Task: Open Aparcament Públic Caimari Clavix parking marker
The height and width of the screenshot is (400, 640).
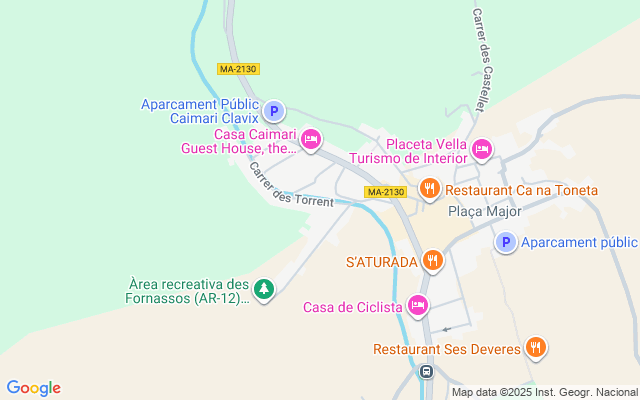Action: [x=274, y=111]
